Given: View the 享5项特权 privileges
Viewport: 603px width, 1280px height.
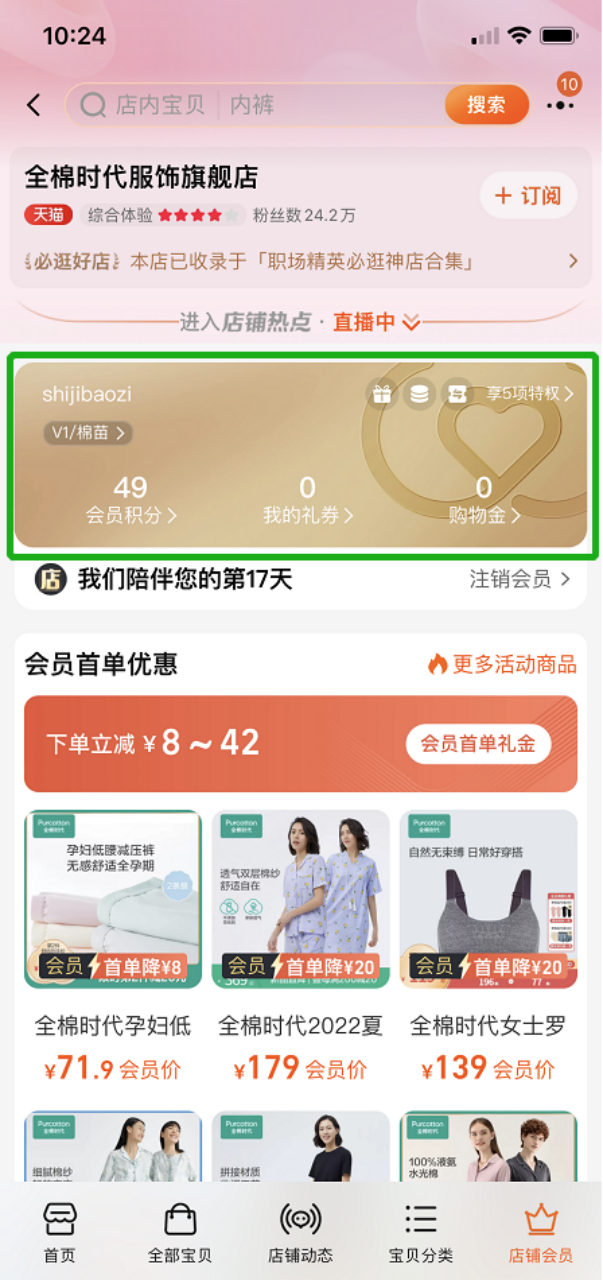Looking at the screenshot, I should [530, 394].
